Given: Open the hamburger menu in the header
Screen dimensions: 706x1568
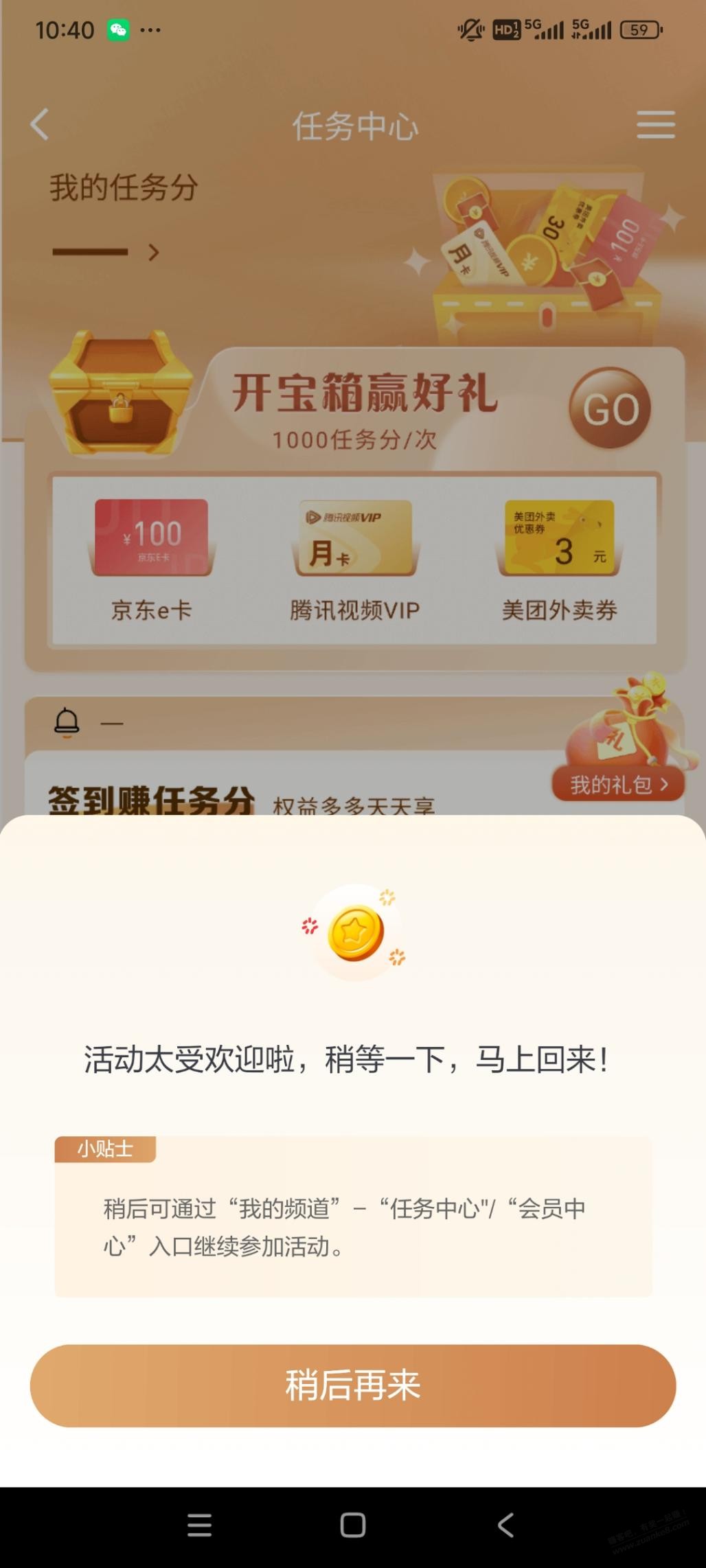Looking at the screenshot, I should coord(655,125).
